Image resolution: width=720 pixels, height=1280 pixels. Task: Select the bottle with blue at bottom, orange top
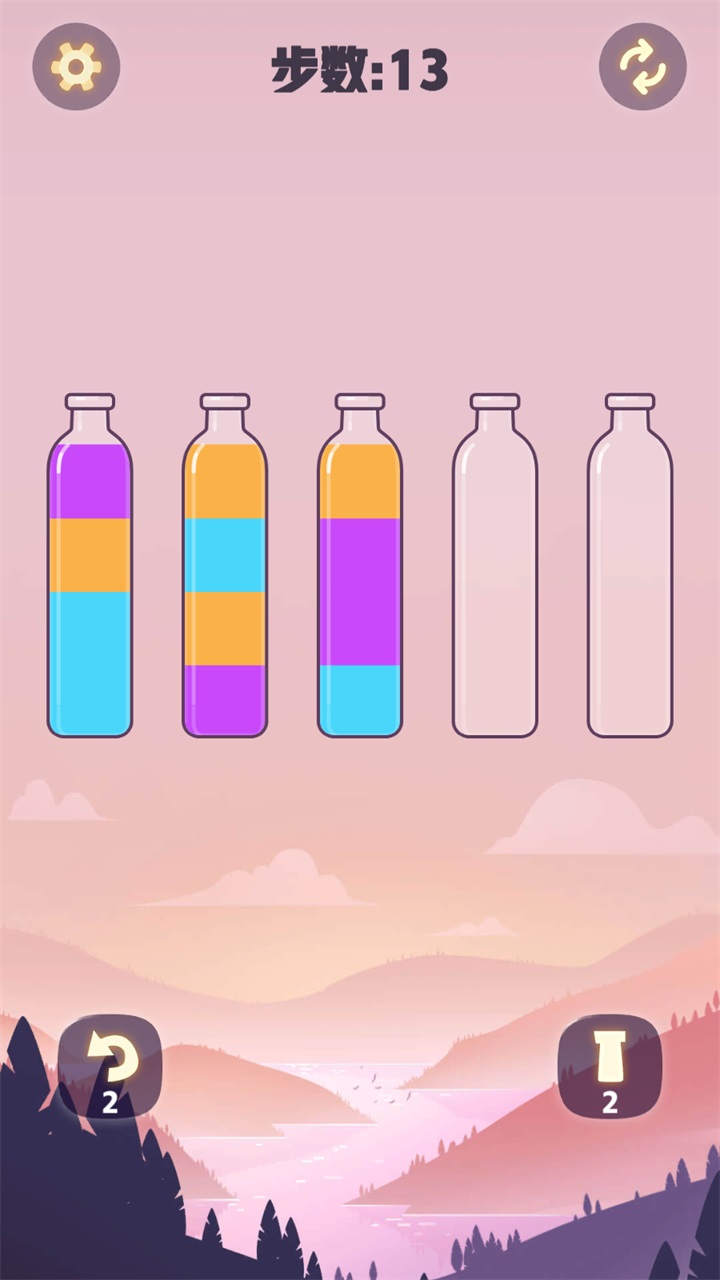(360, 565)
